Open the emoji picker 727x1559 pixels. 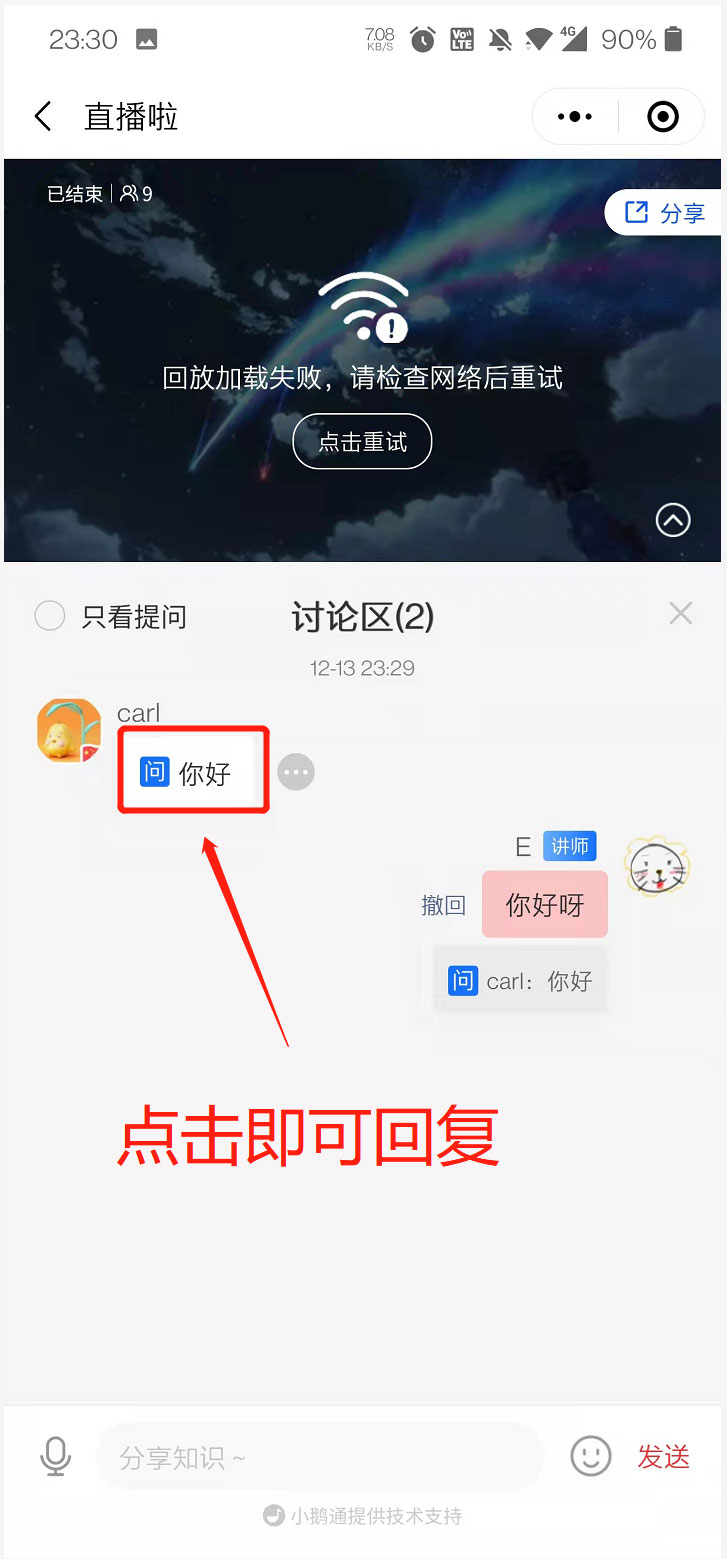pyautogui.click(x=590, y=1456)
